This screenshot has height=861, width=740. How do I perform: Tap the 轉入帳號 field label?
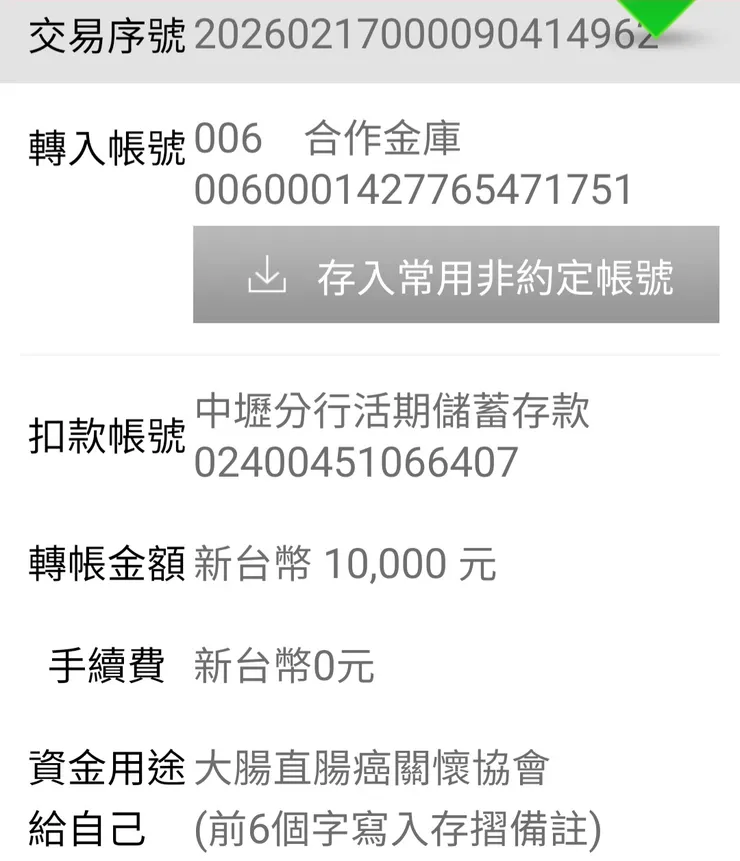click(x=106, y=145)
